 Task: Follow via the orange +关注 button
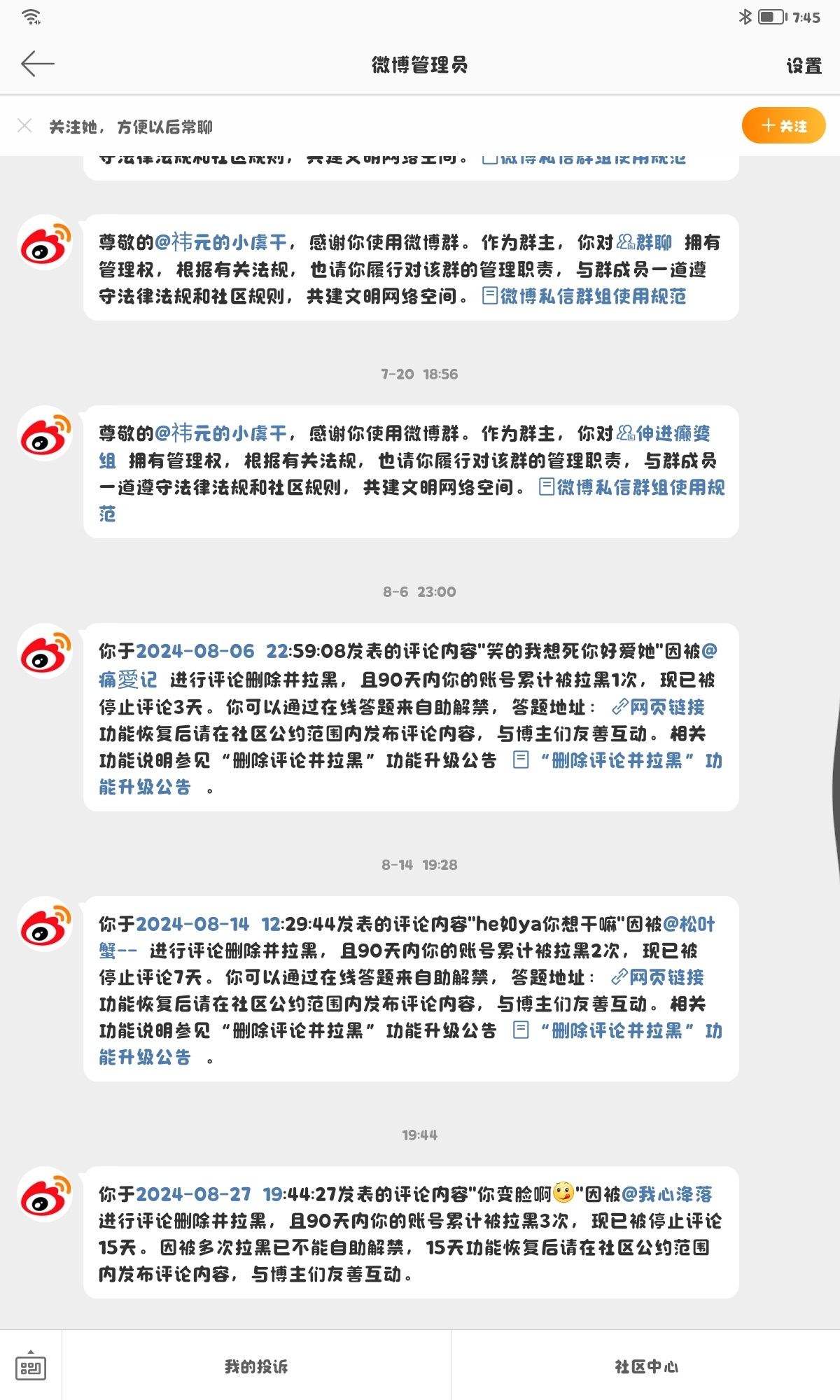[783, 126]
